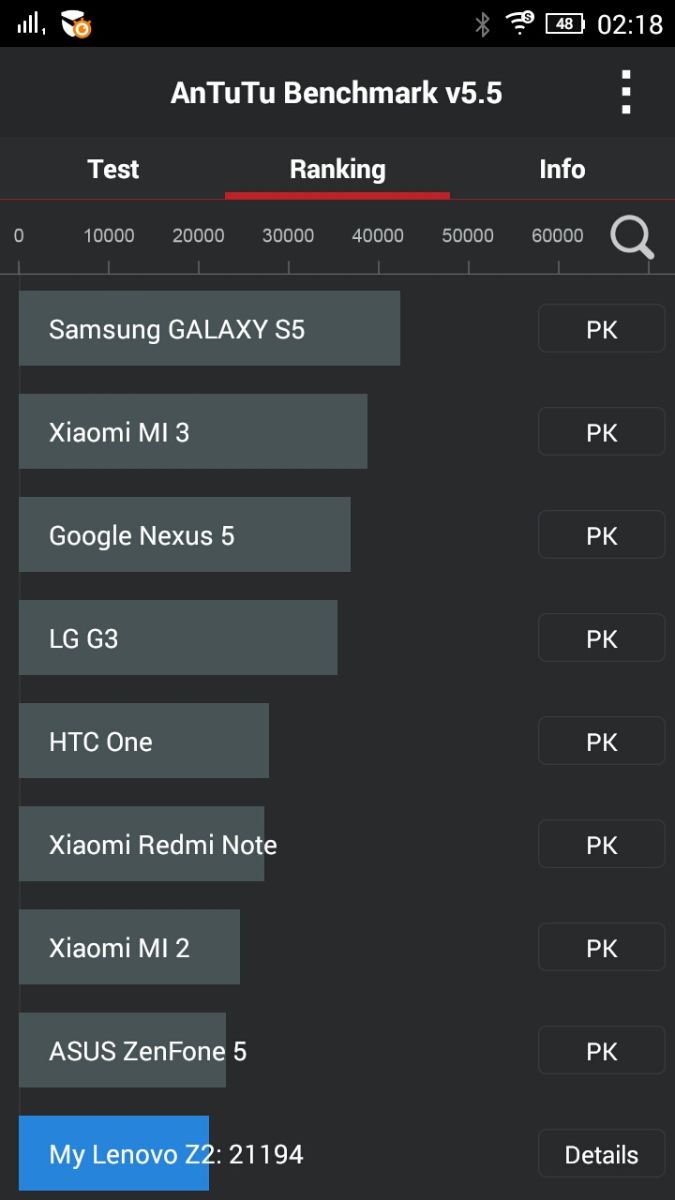The image size is (675, 1200).
Task: Start PK against LG G3
Action: point(601,638)
